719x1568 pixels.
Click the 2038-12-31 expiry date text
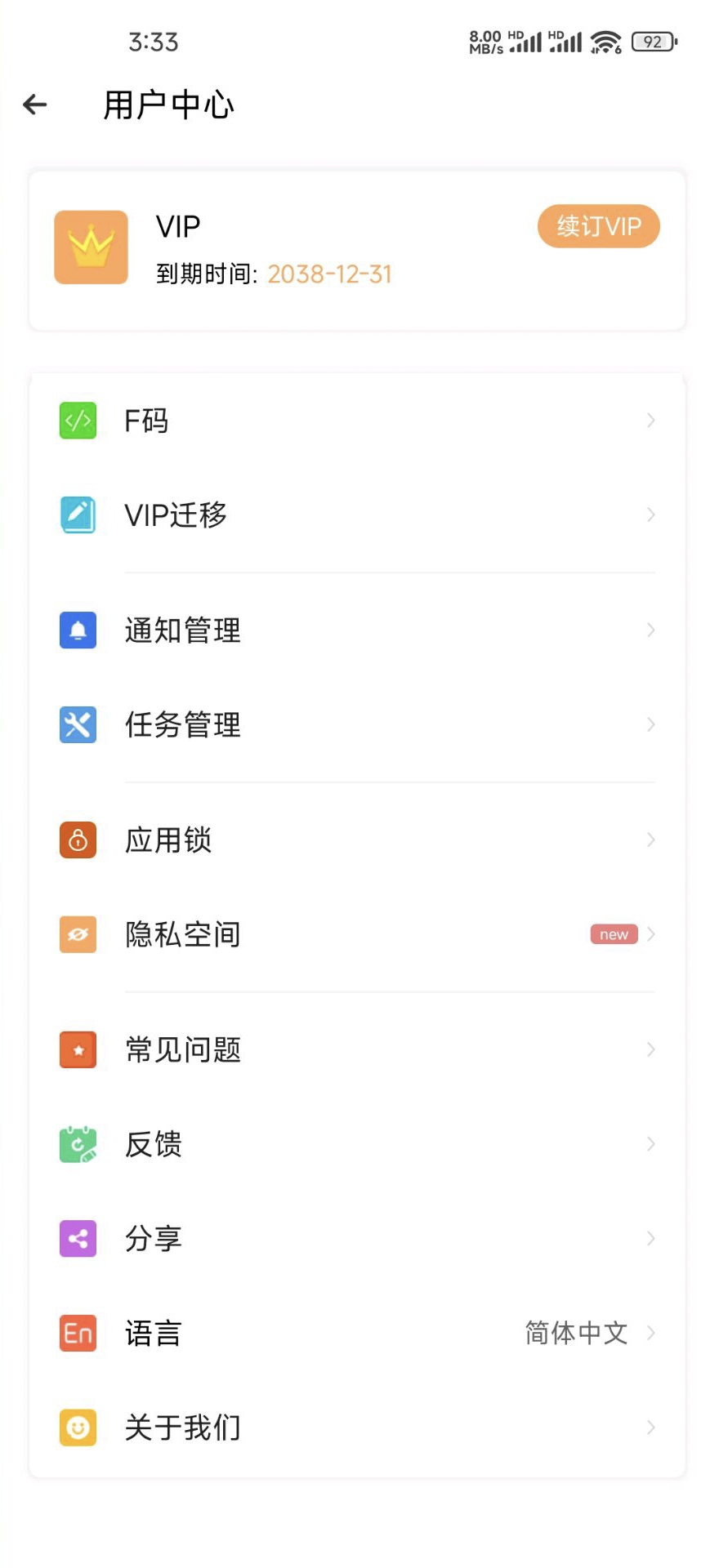330,274
